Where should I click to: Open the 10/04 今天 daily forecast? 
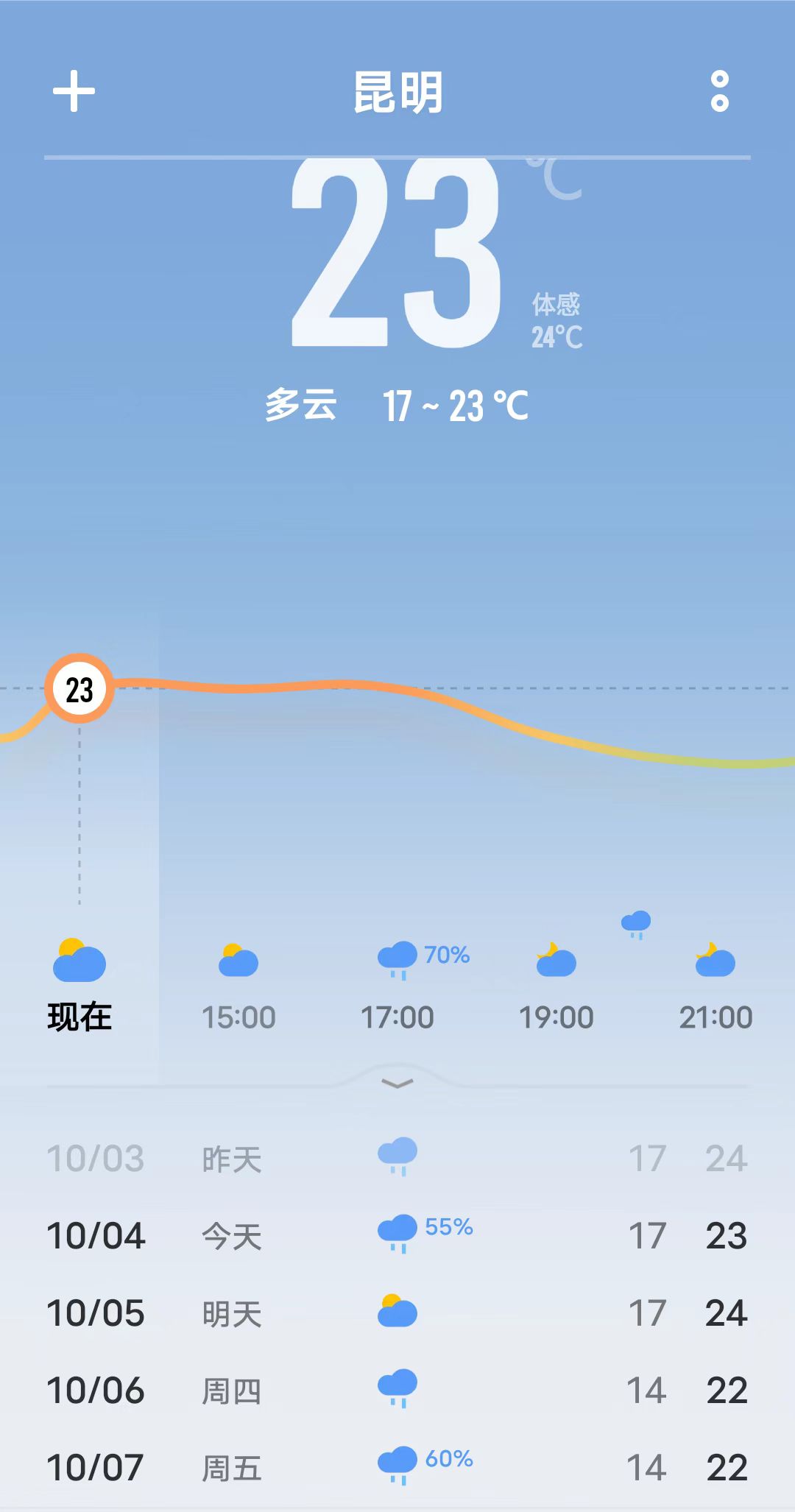pyautogui.click(x=397, y=1235)
